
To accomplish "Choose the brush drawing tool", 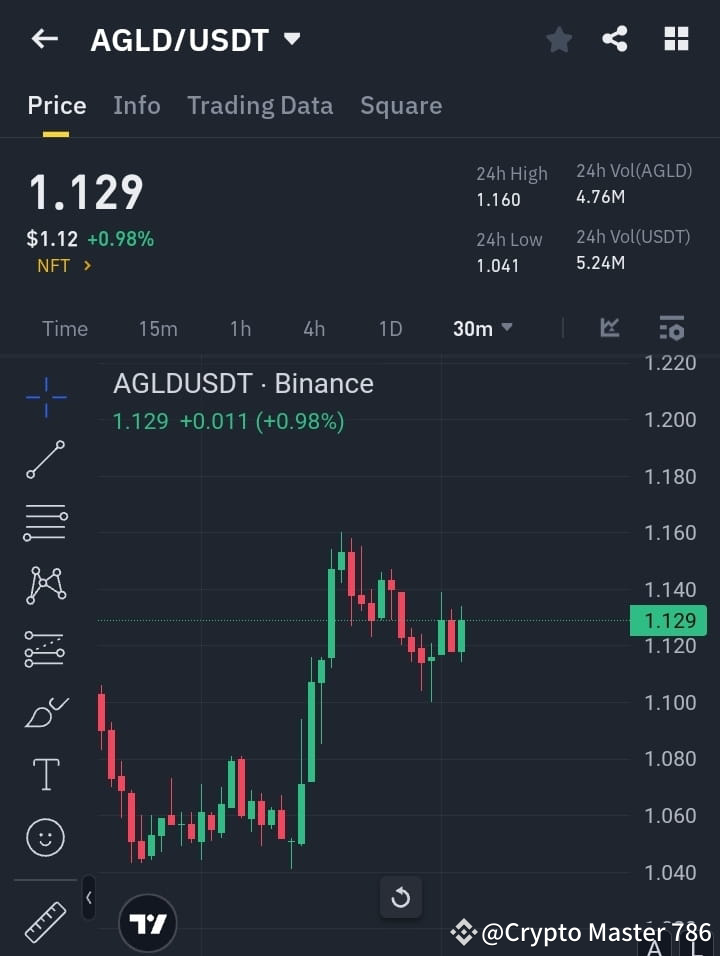I will coord(45,710).
